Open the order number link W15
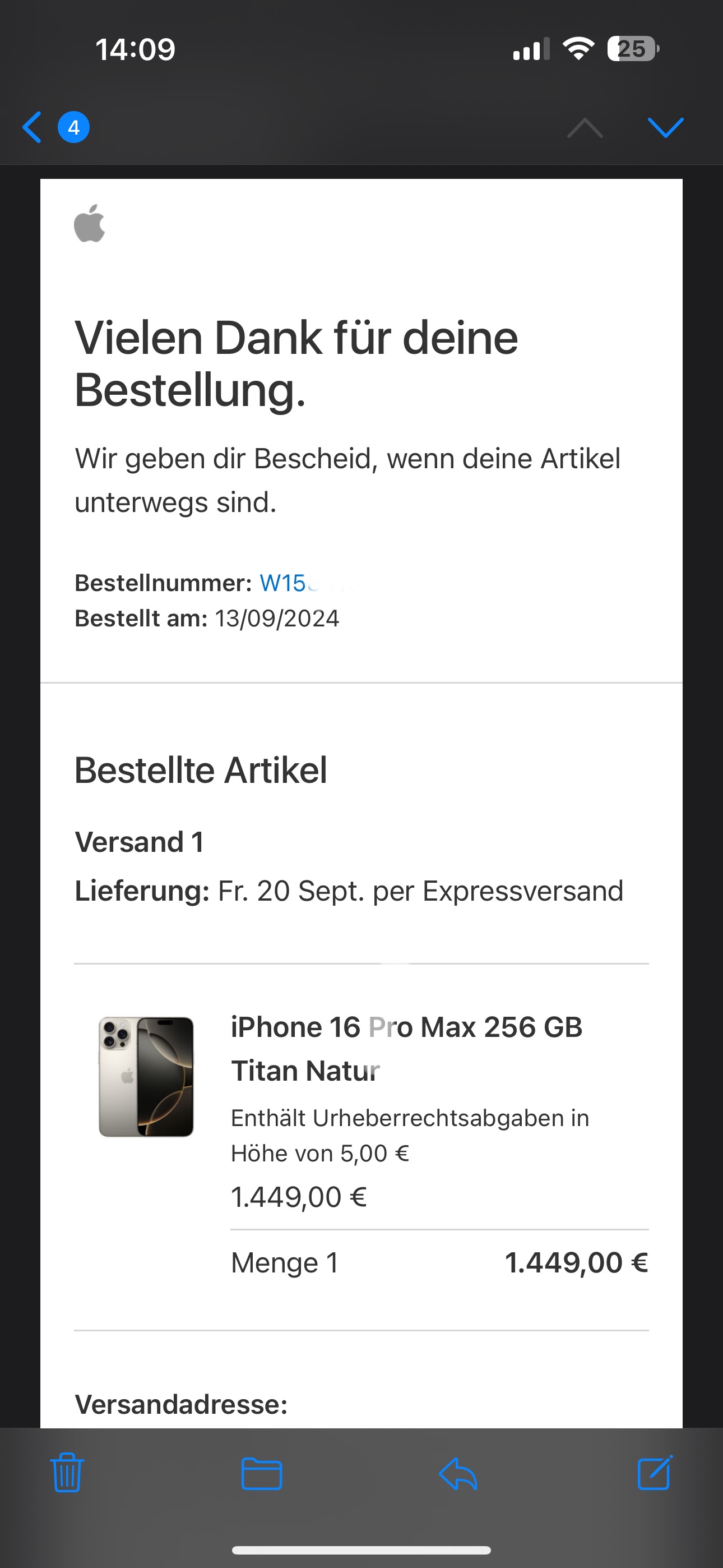The width and height of the screenshot is (723, 1568). (x=284, y=583)
